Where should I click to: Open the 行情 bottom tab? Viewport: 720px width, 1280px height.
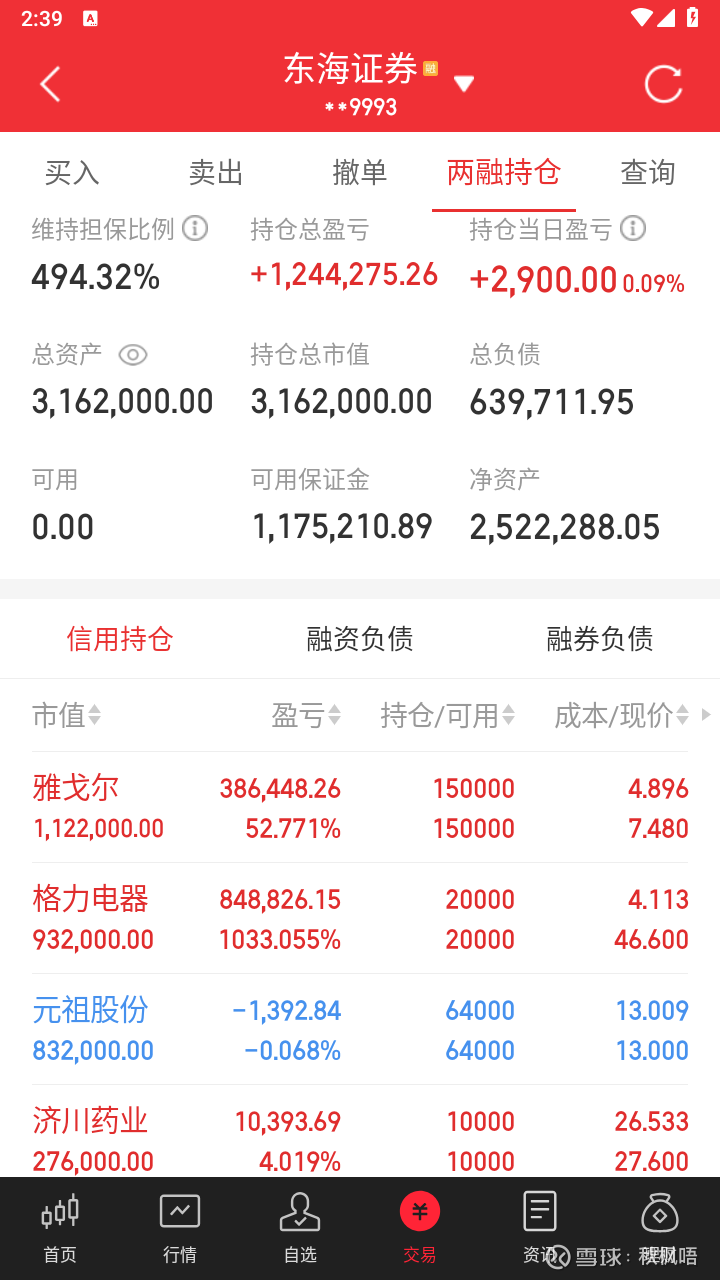click(x=180, y=1228)
